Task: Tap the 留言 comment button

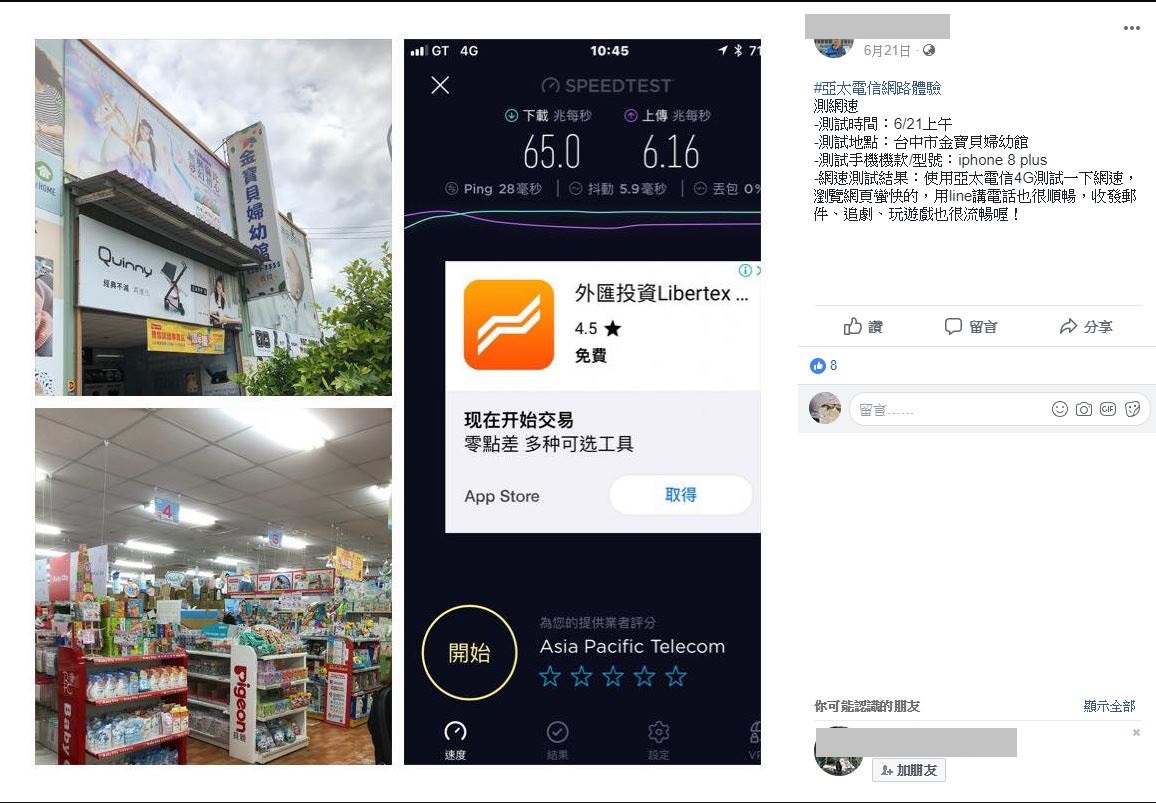Action: (971, 326)
